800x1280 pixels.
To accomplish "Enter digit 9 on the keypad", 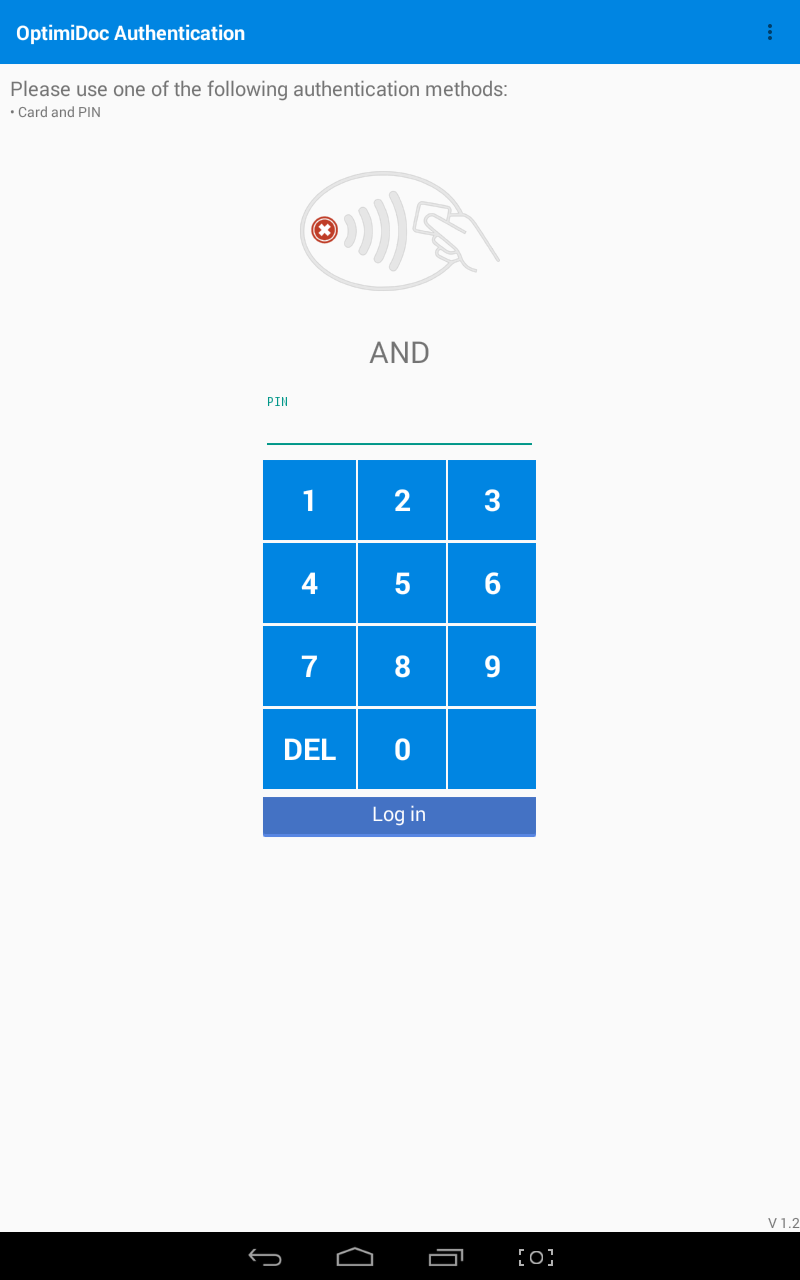I will point(492,666).
